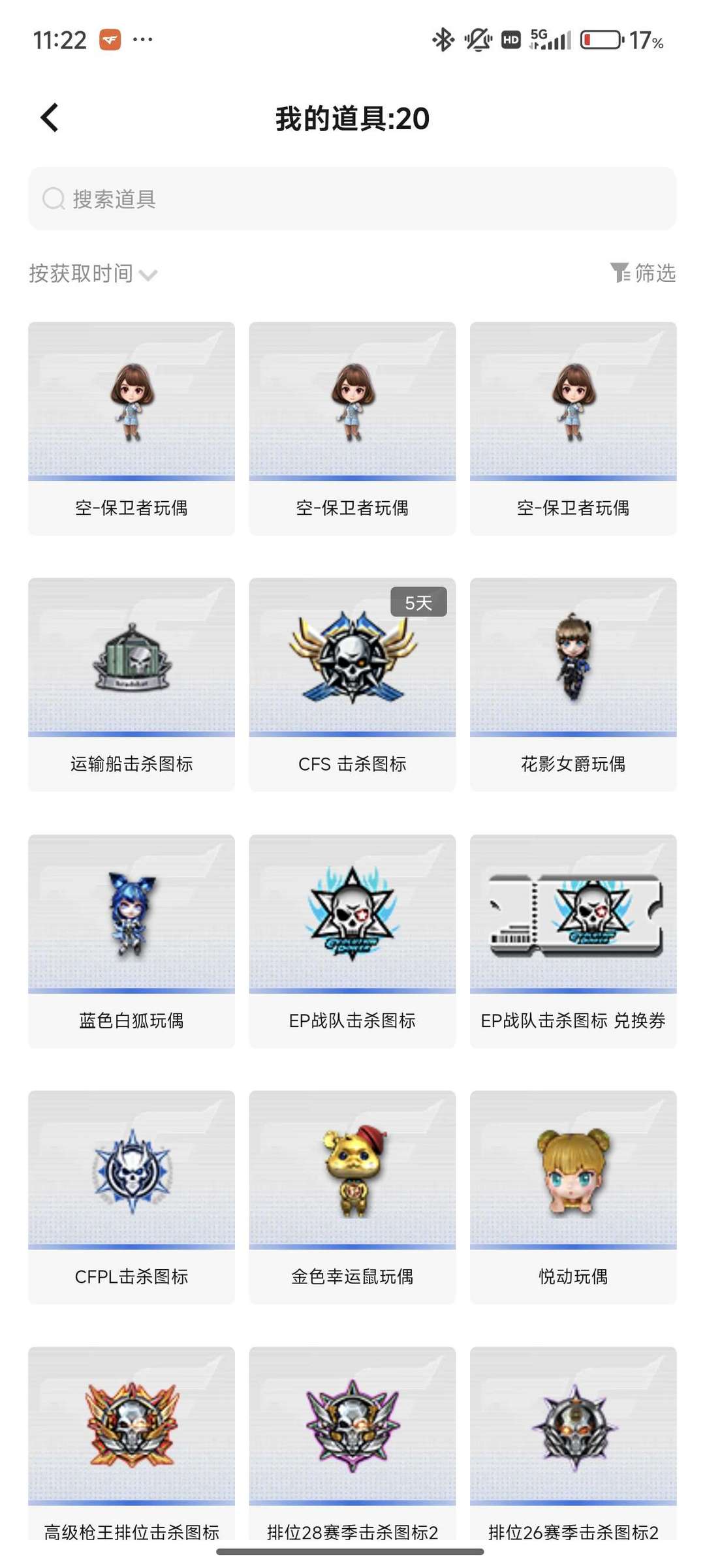Go back using the top-left arrow
The image size is (705, 1568).
point(50,118)
